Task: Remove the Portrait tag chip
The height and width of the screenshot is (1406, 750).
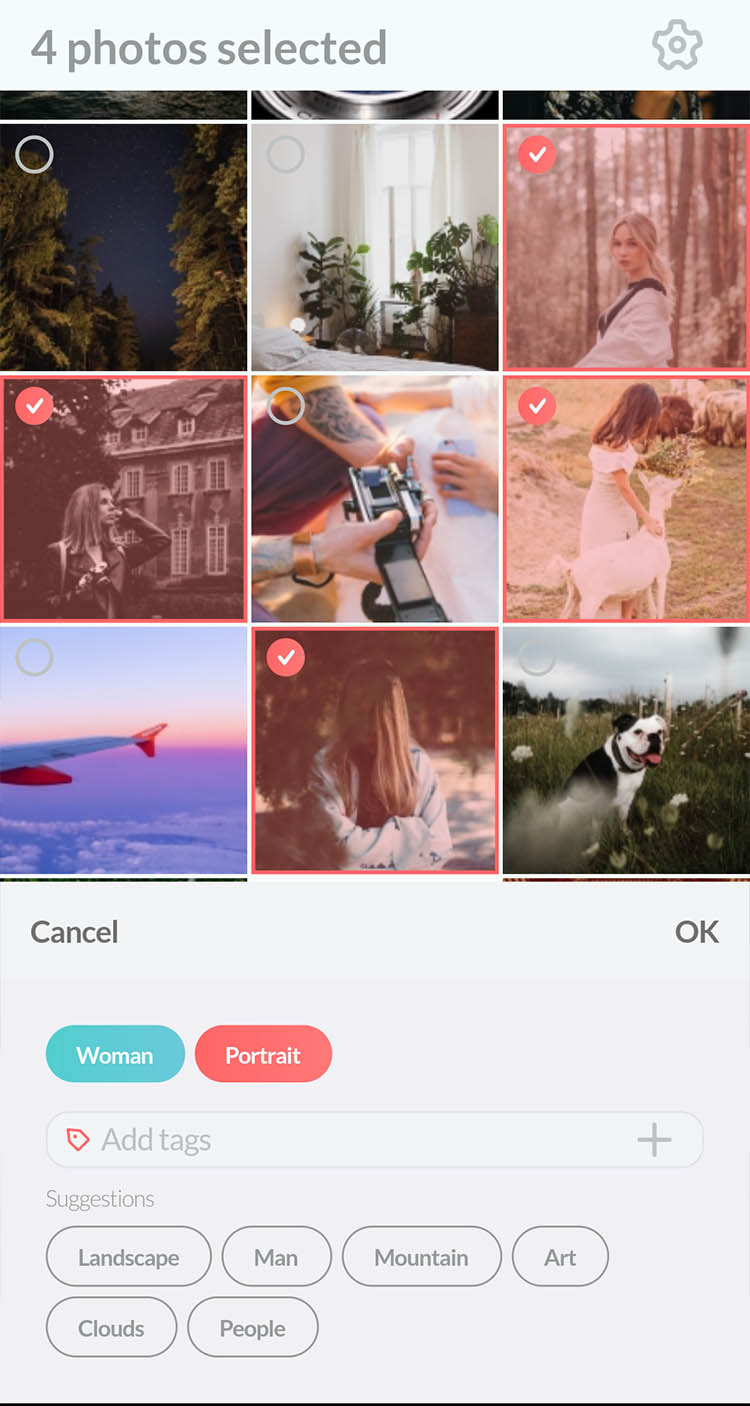Action: click(x=263, y=1055)
